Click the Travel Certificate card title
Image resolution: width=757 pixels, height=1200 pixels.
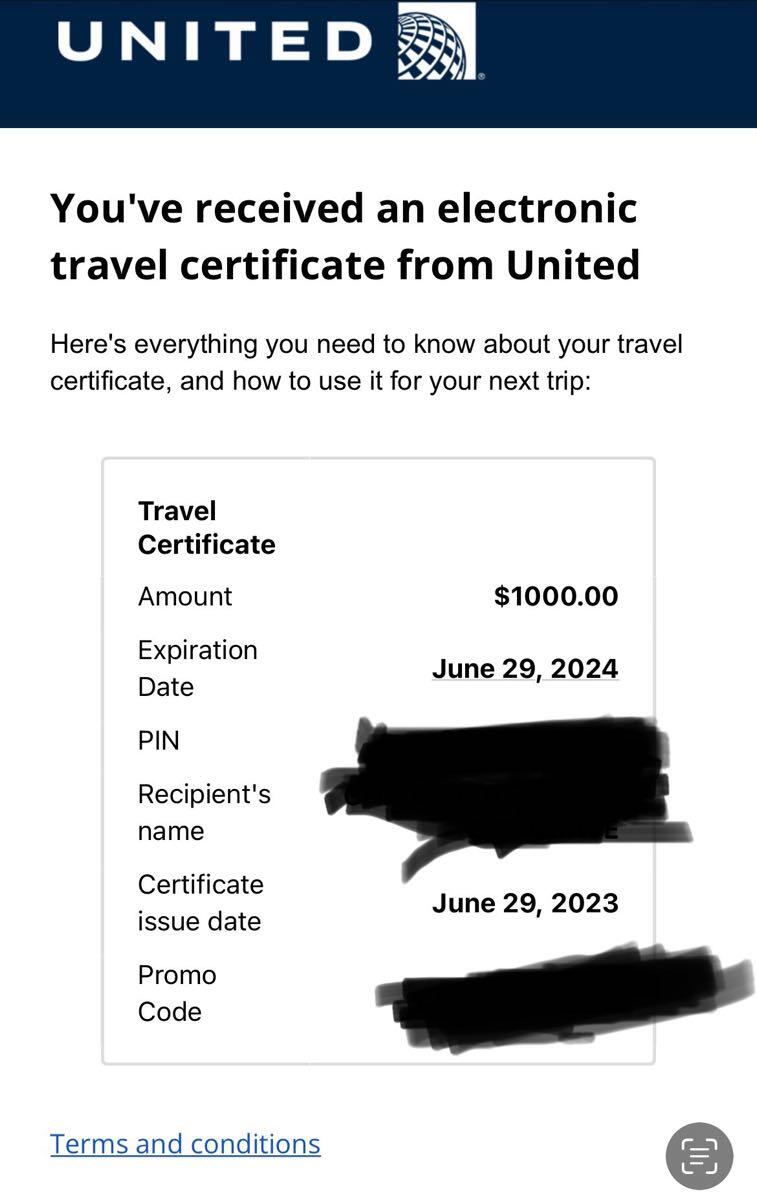pos(206,528)
